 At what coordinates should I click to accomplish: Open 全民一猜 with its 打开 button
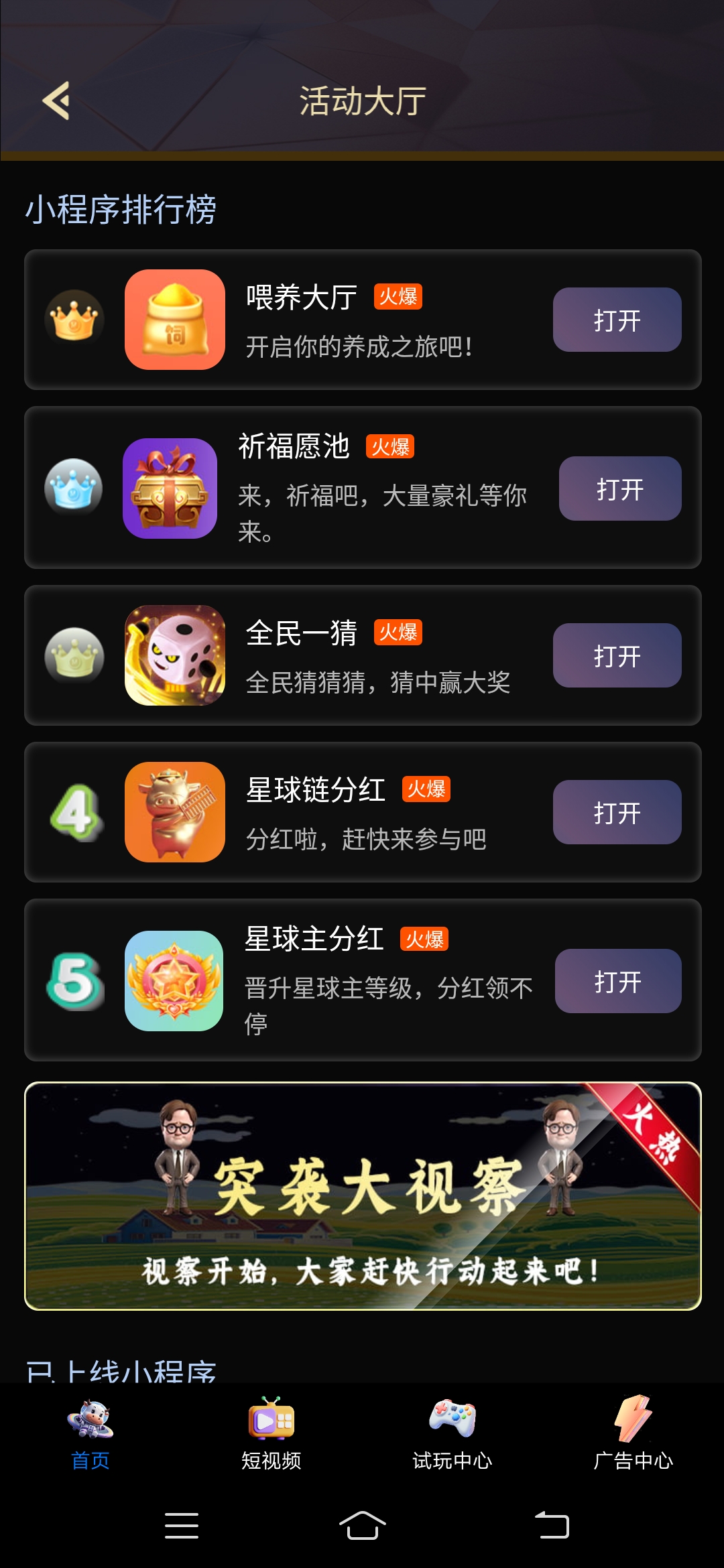pyautogui.click(x=617, y=655)
